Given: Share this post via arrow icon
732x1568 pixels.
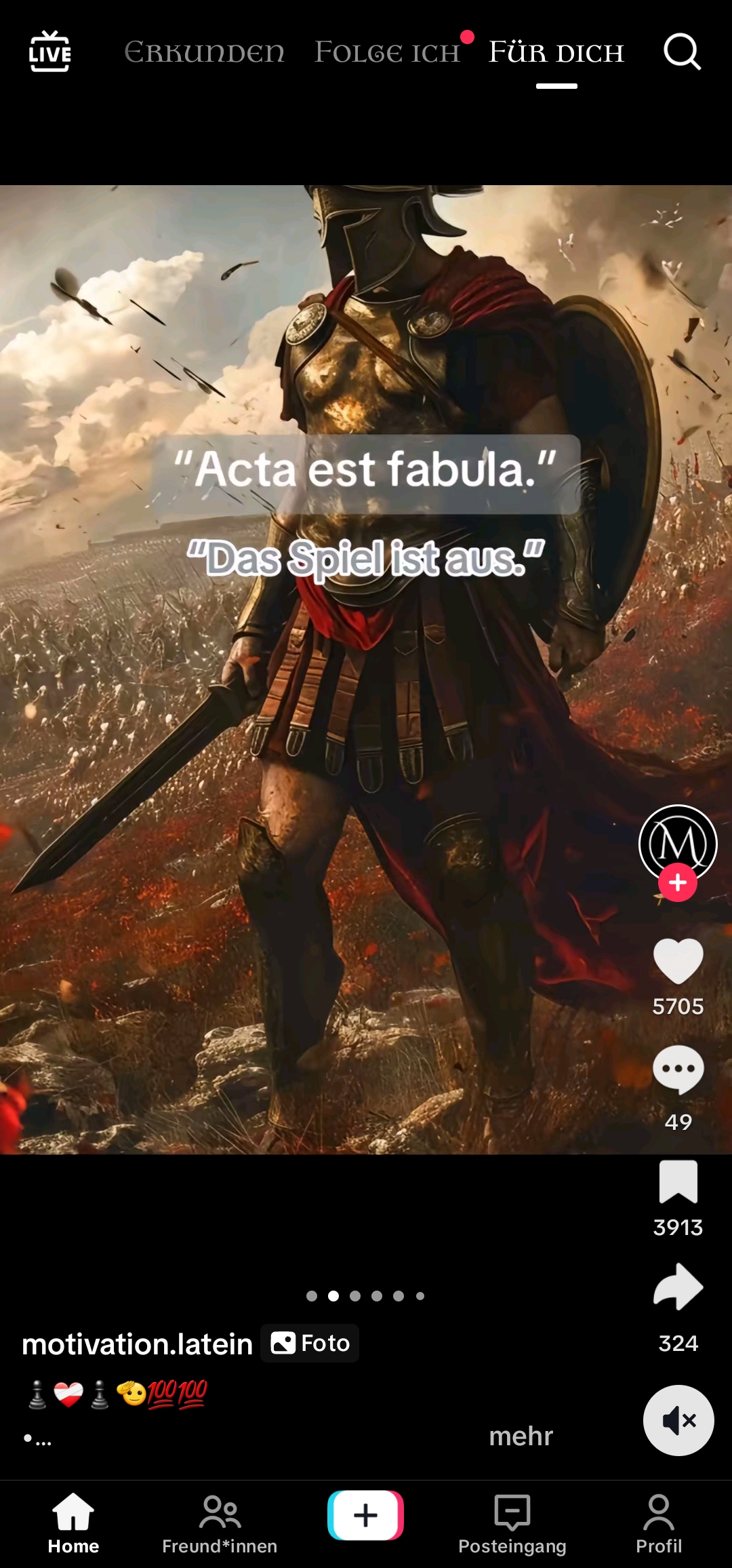Looking at the screenshot, I should point(678,1287).
